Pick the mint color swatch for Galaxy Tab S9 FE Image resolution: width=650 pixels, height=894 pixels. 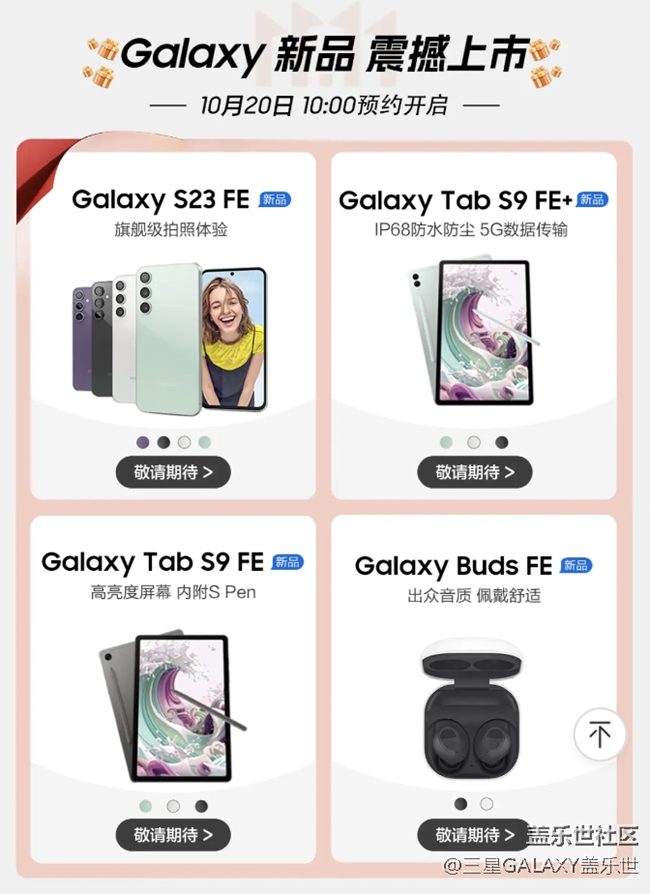[145, 805]
